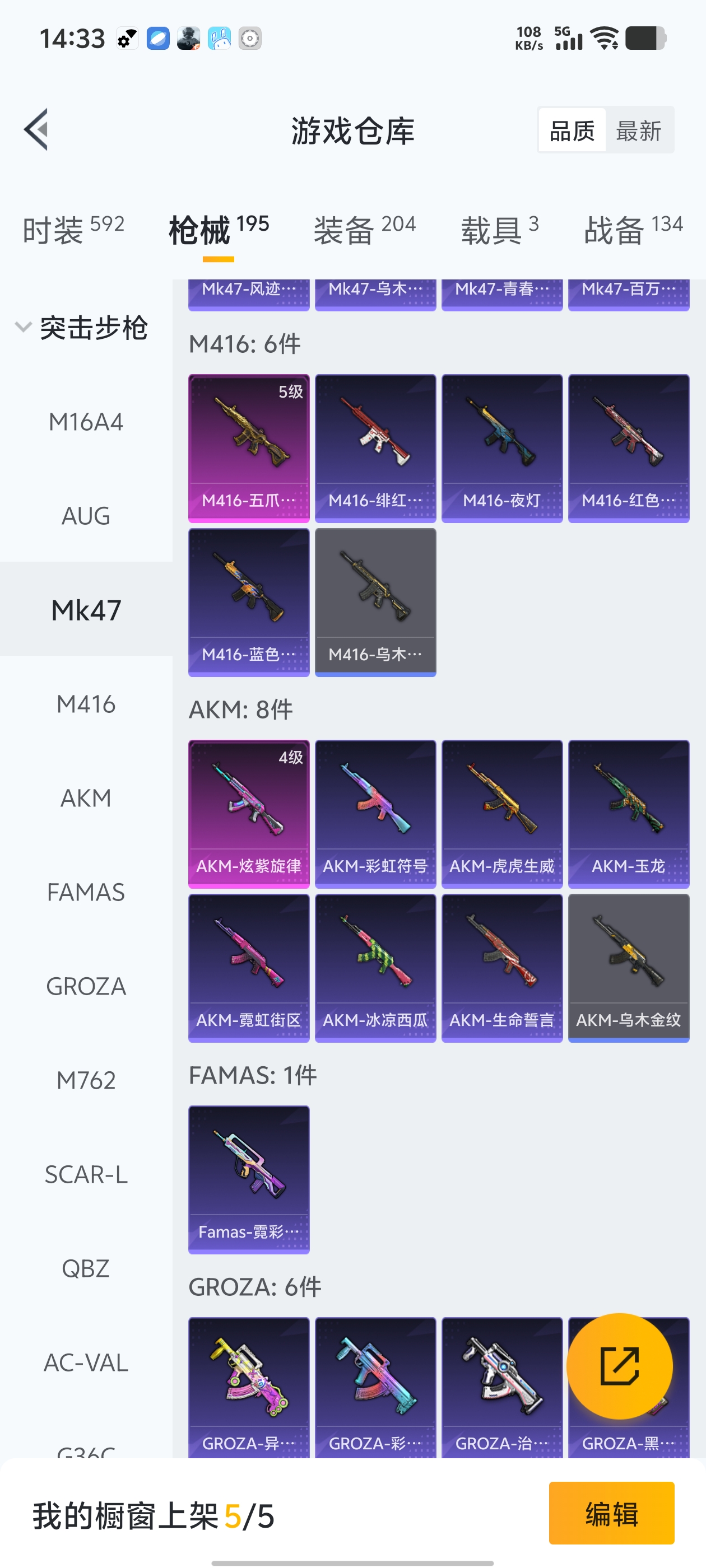The width and height of the screenshot is (706, 1568).
Task: Open the level 5 M416-五爪 skin
Action: pos(249,448)
